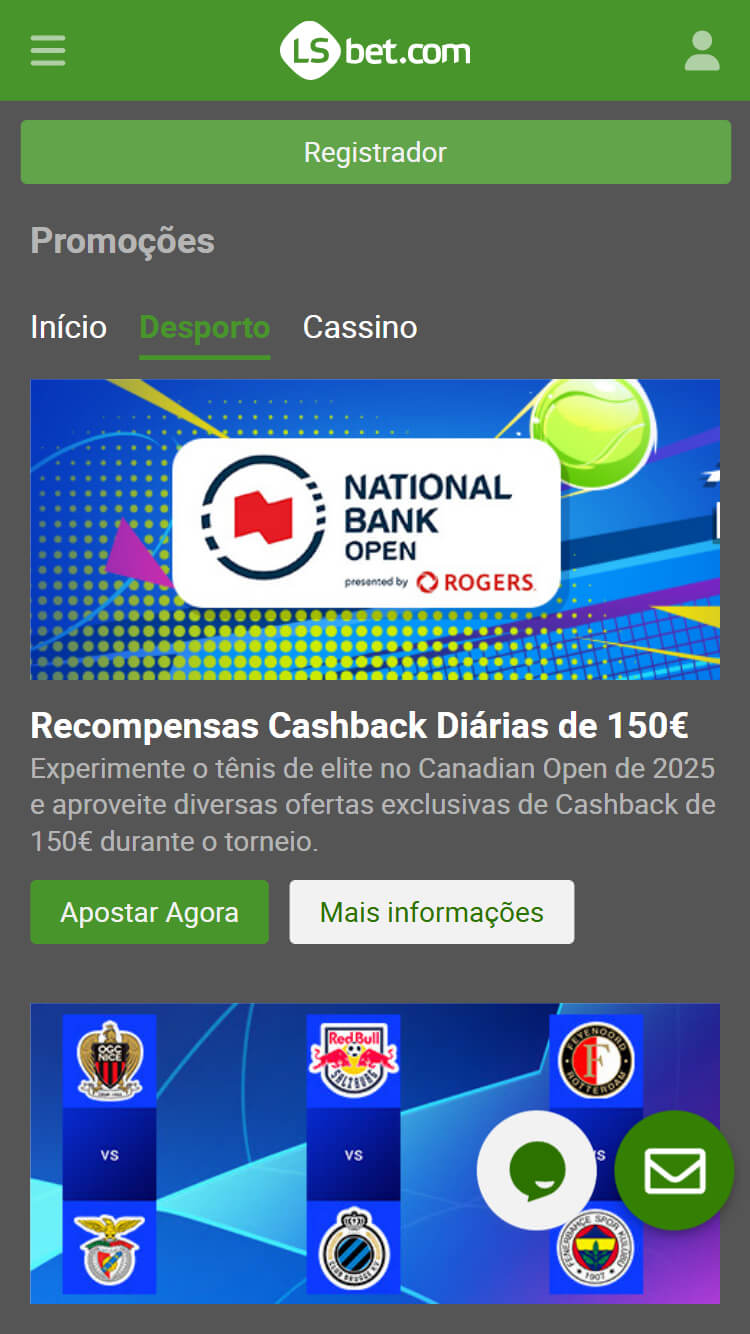Open the hamburger menu
The image size is (750, 1334).
(x=48, y=51)
